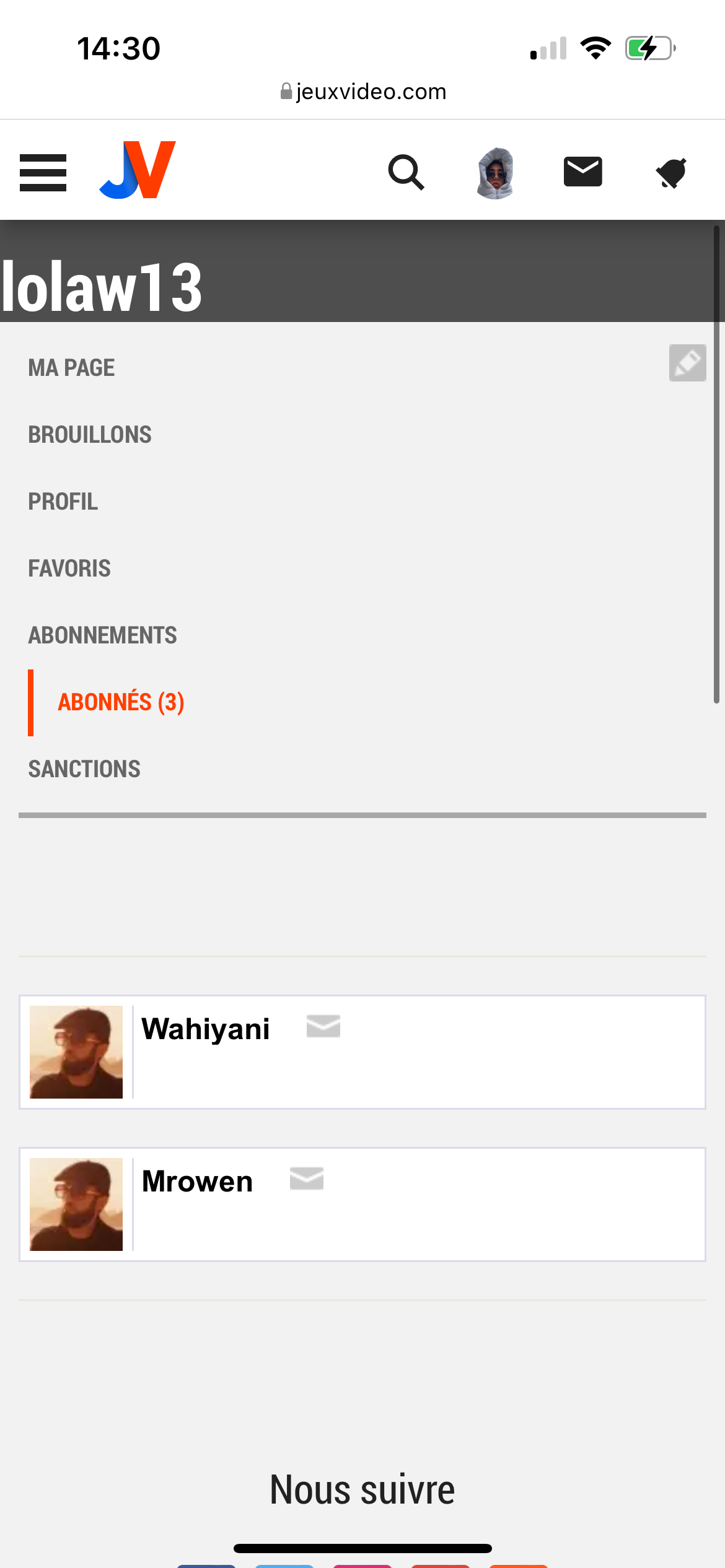Send a message to Wahiyani
Viewport: 725px width, 1568px height.
point(323,1026)
